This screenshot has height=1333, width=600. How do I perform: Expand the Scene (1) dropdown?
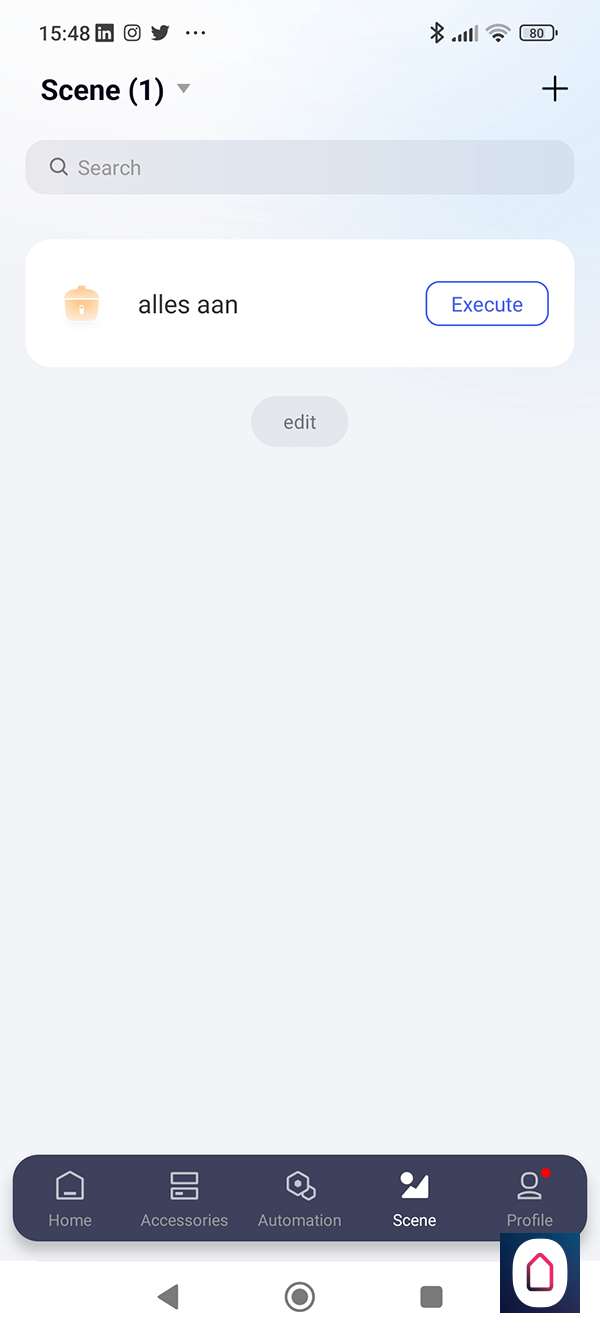click(x=183, y=89)
